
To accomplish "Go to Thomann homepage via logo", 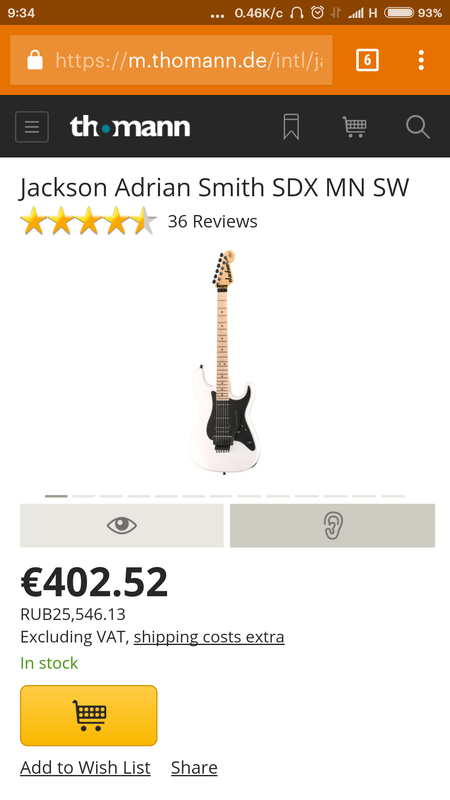I will pos(130,126).
